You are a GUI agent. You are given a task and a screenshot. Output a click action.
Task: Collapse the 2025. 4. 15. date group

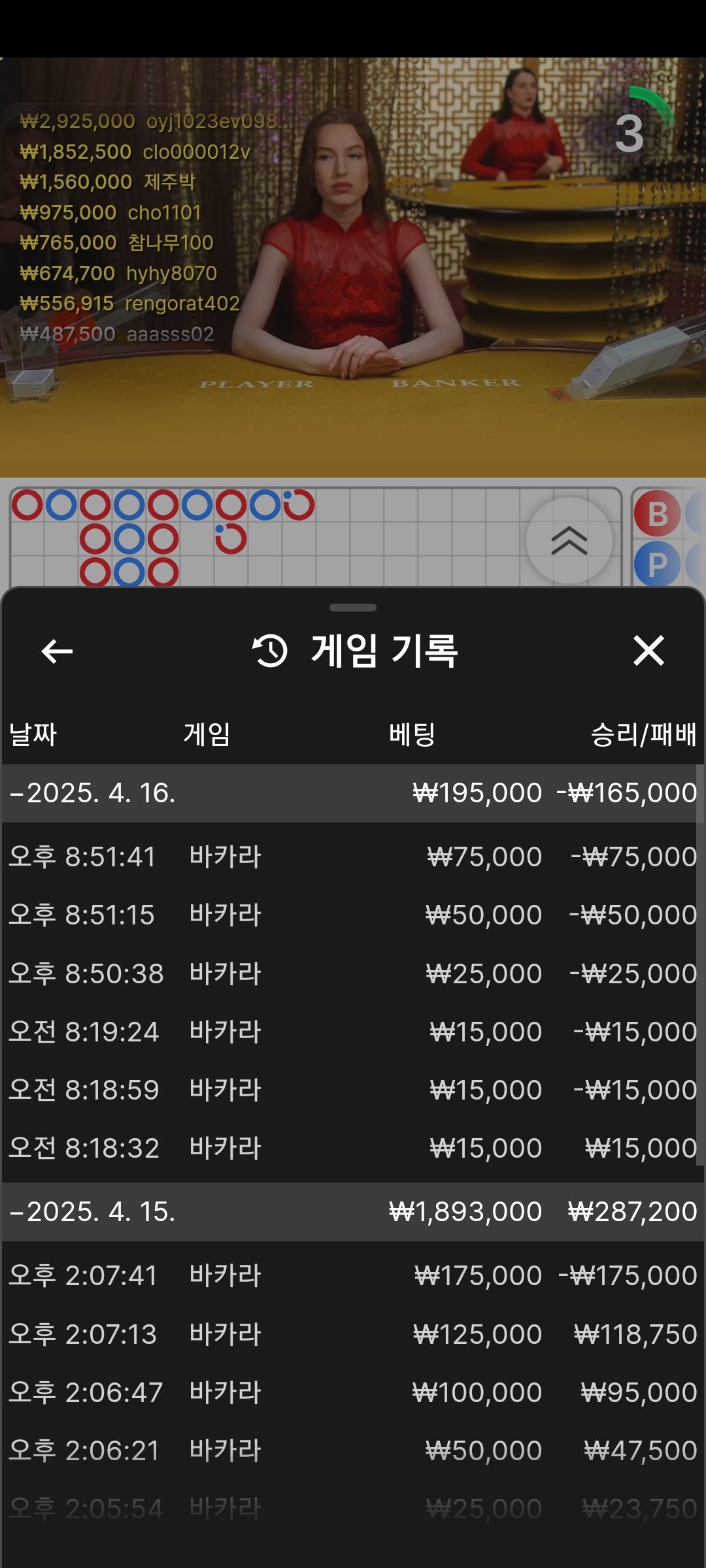(x=92, y=1212)
